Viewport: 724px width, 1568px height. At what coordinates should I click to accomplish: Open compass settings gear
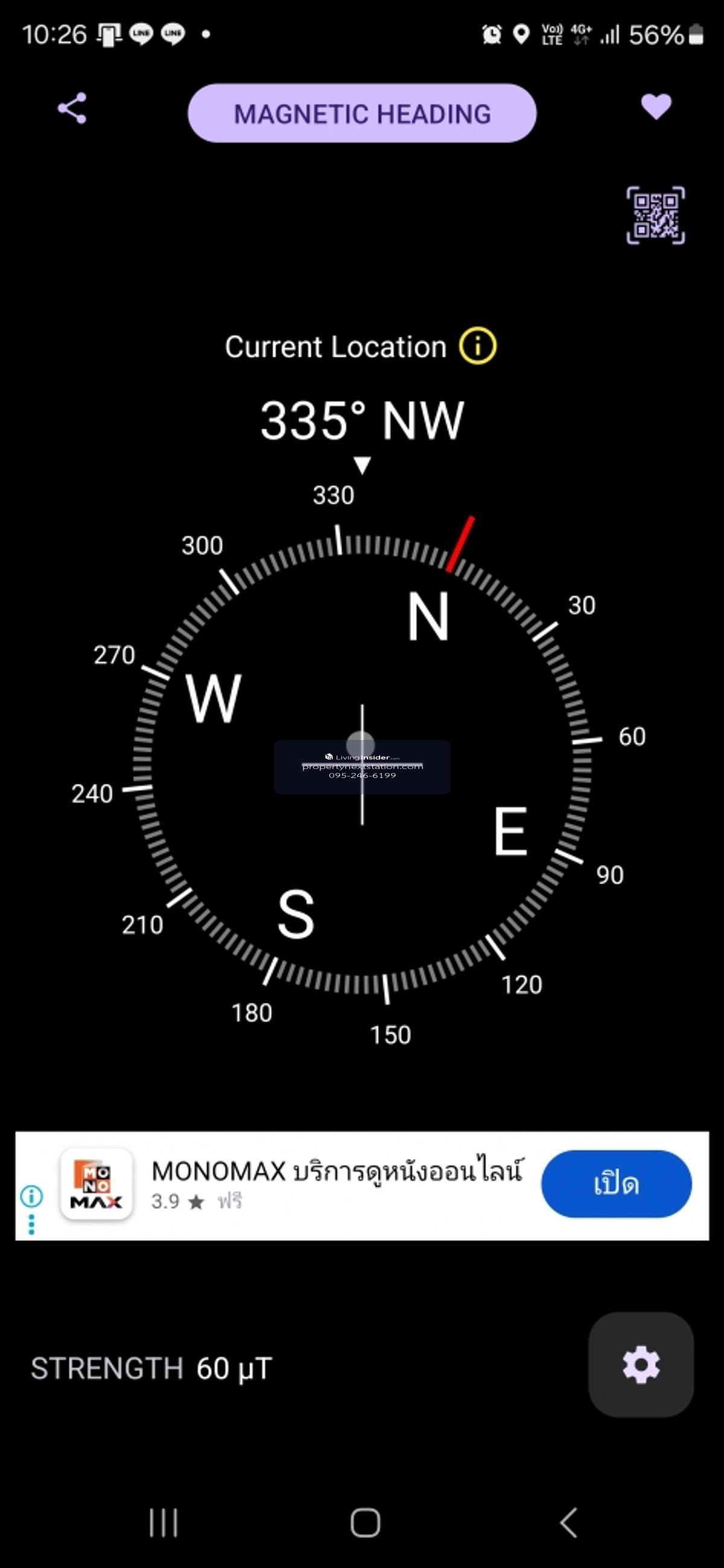tap(641, 1365)
